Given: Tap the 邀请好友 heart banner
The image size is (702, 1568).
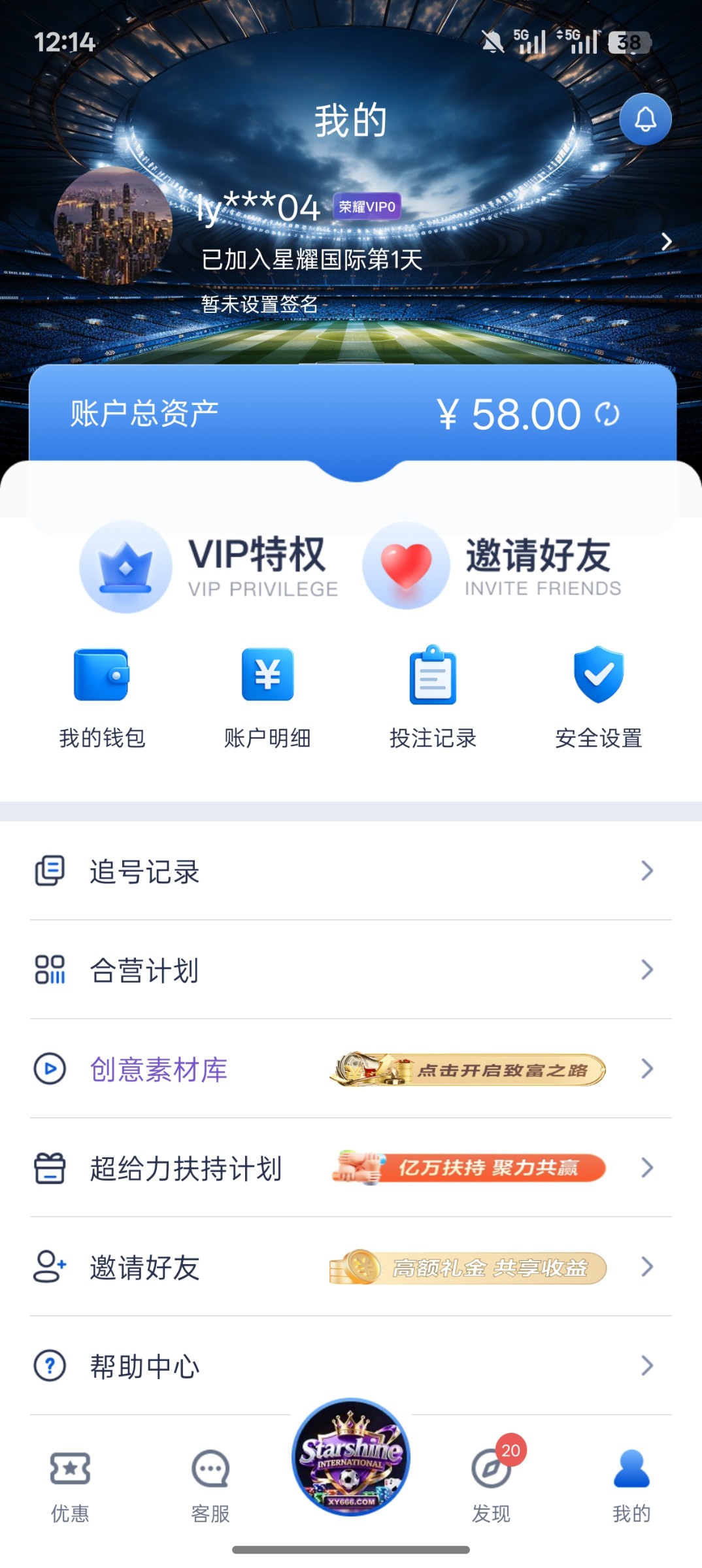Looking at the screenshot, I should (492, 566).
